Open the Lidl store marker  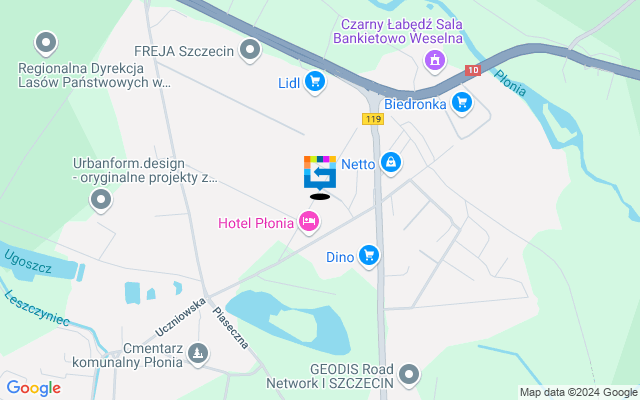point(315,82)
